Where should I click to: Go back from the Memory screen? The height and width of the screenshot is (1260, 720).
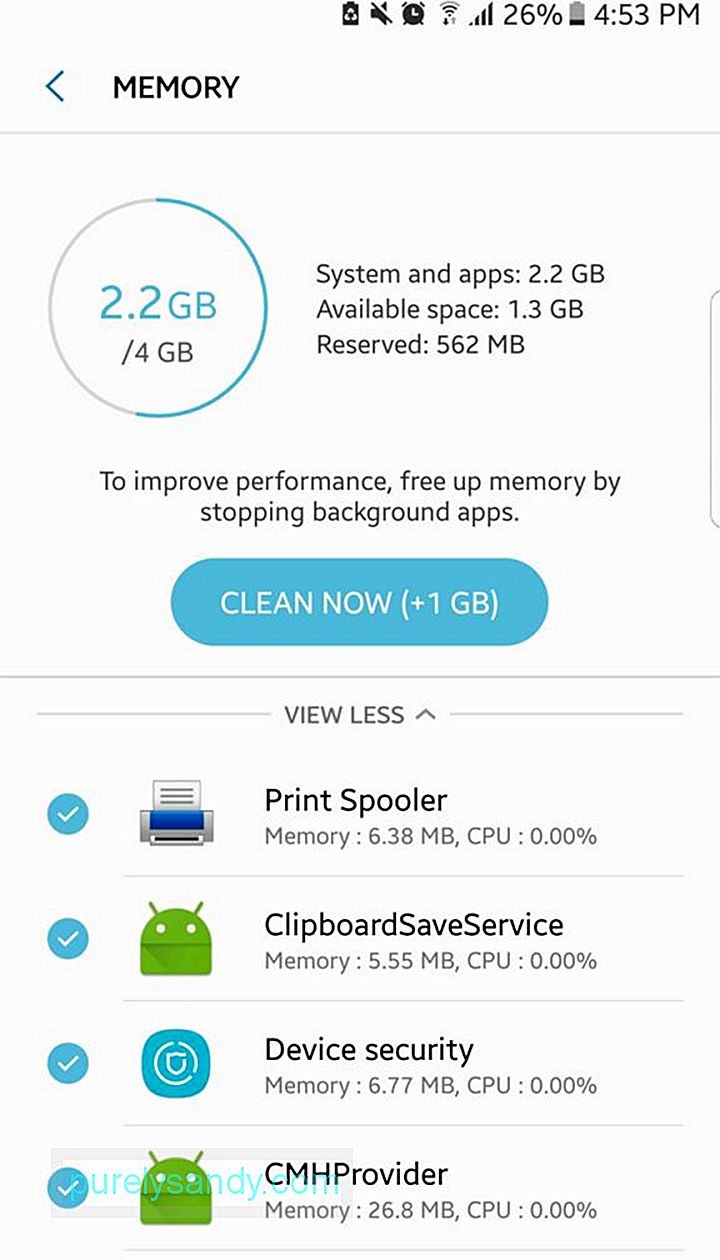click(55, 87)
